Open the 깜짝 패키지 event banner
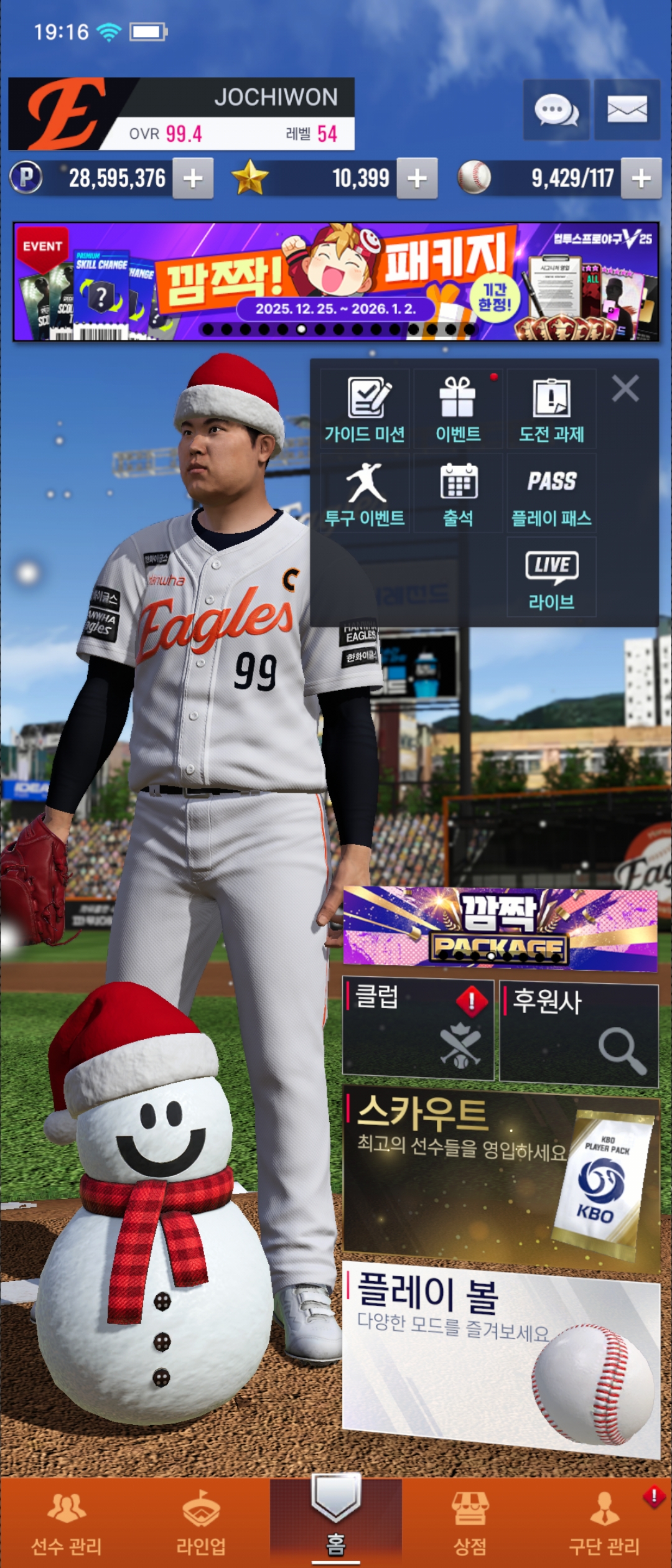Viewport: 672px width, 1568px height. pyautogui.click(x=336, y=281)
